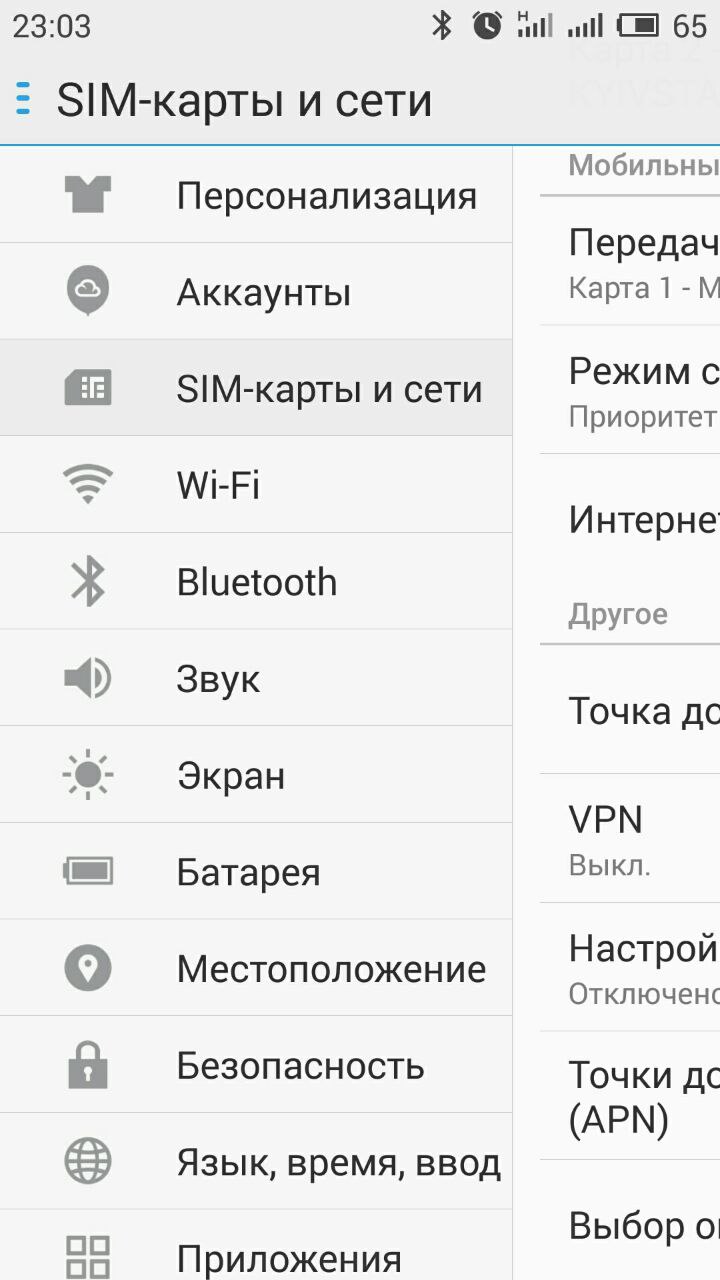
Task: Open the row starting with Настрой
Action: pyautogui.click(x=630, y=967)
